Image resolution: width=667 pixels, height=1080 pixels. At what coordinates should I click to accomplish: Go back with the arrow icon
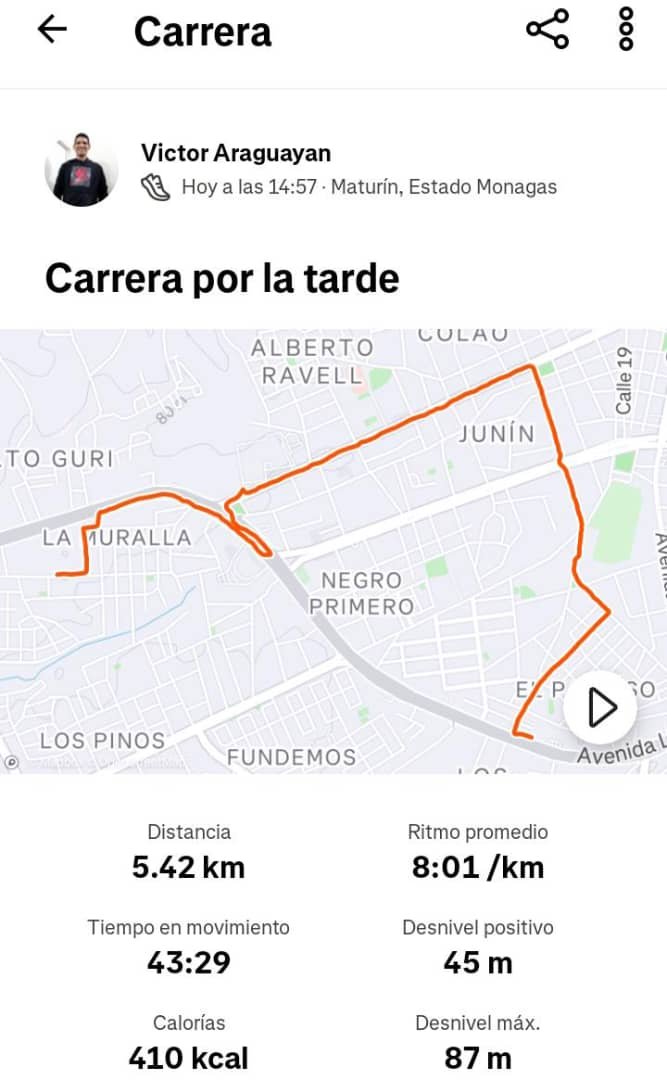52,30
